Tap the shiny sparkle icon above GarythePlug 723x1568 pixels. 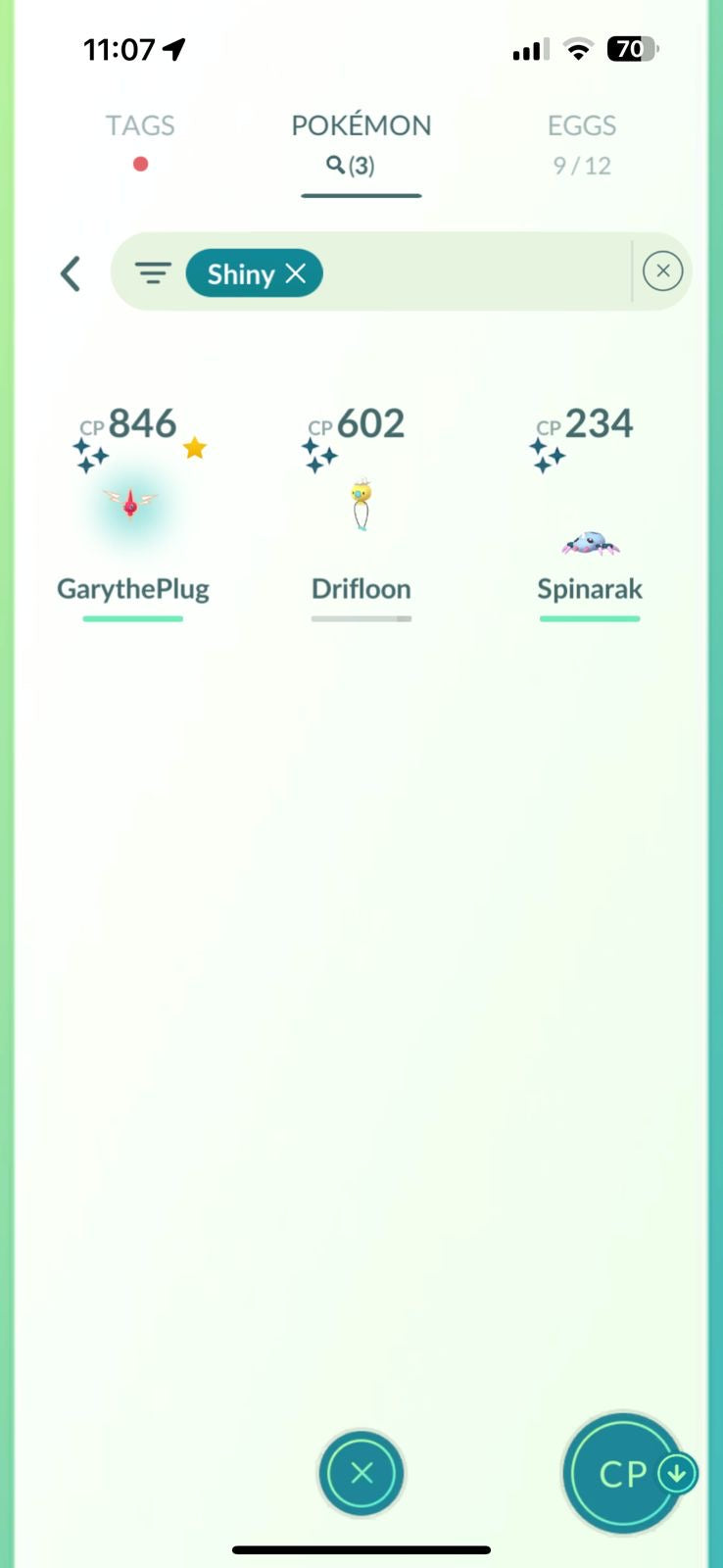(x=90, y=453)
